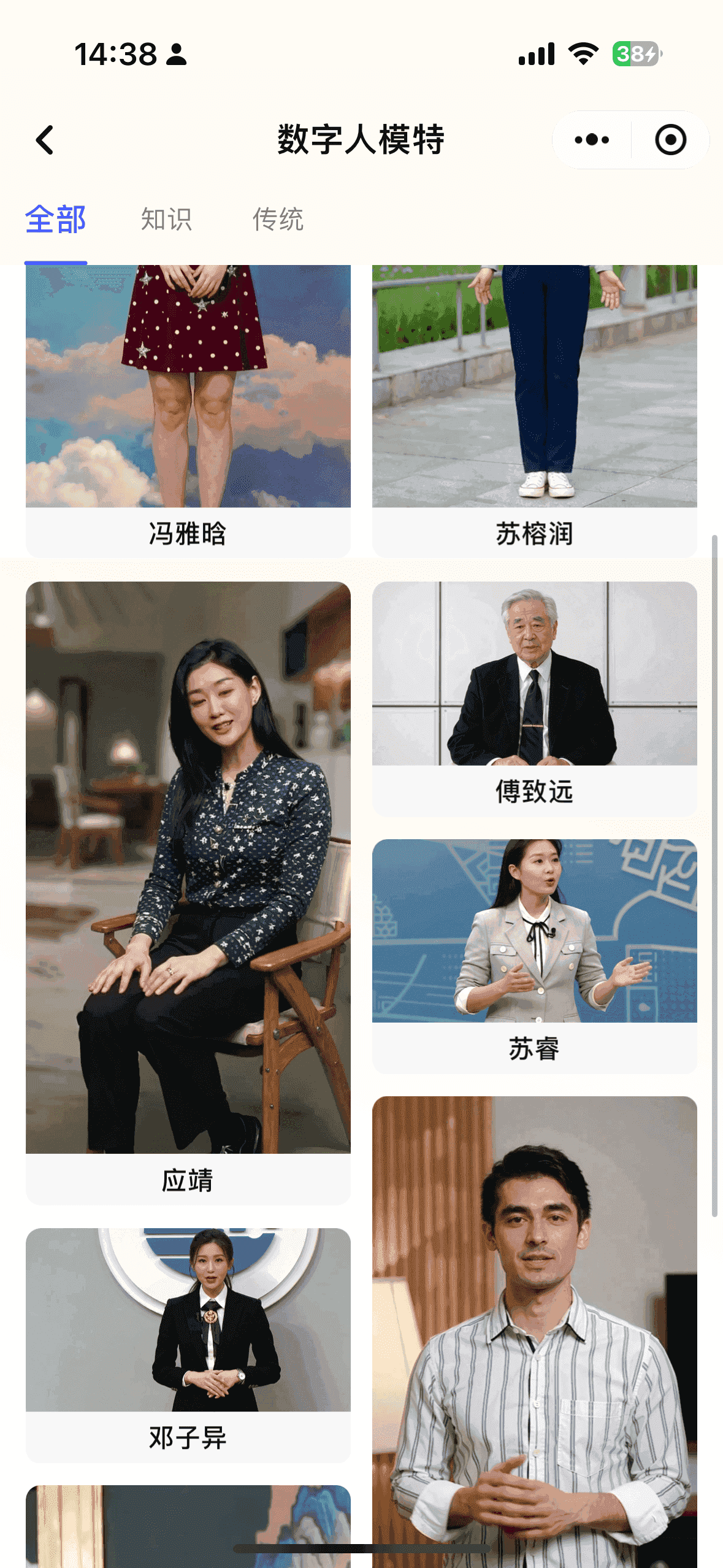Switch to the 知识 tab

pos(166,219)
